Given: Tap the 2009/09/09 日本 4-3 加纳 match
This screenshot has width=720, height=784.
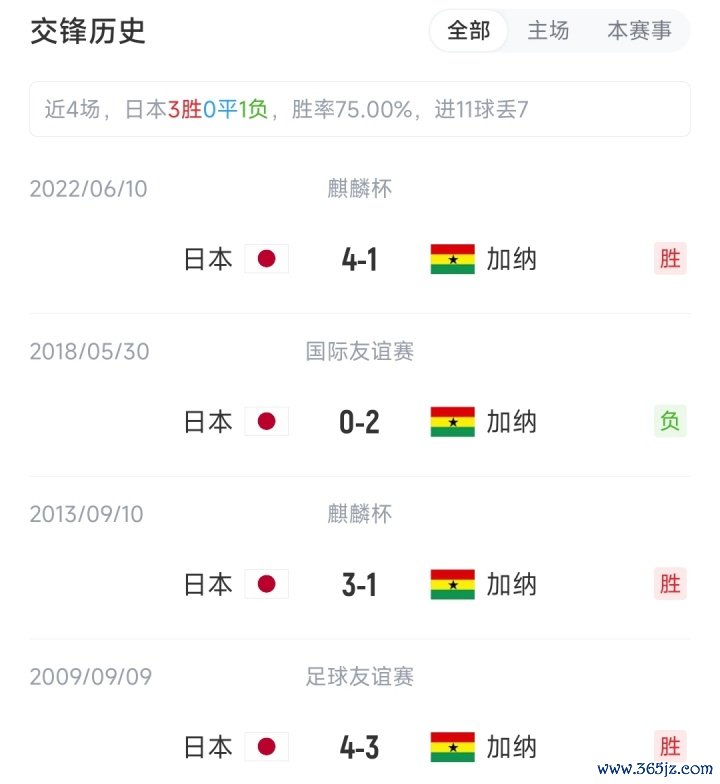Looking at the screenshot, I should [360, 746].
